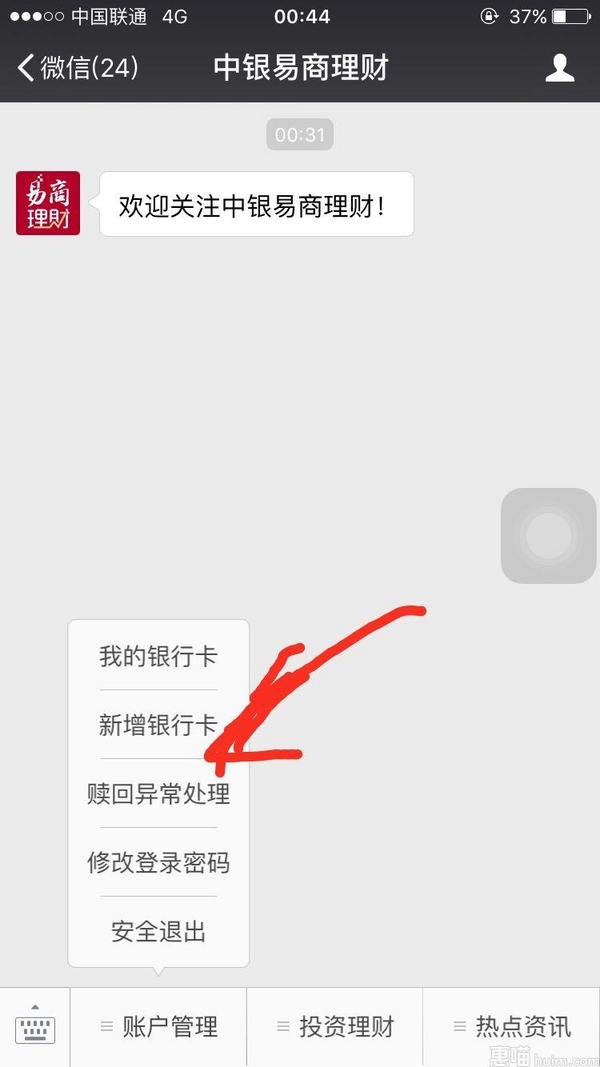Open 赎回异常处理
600x1067 pixels.
coord(158,794)
